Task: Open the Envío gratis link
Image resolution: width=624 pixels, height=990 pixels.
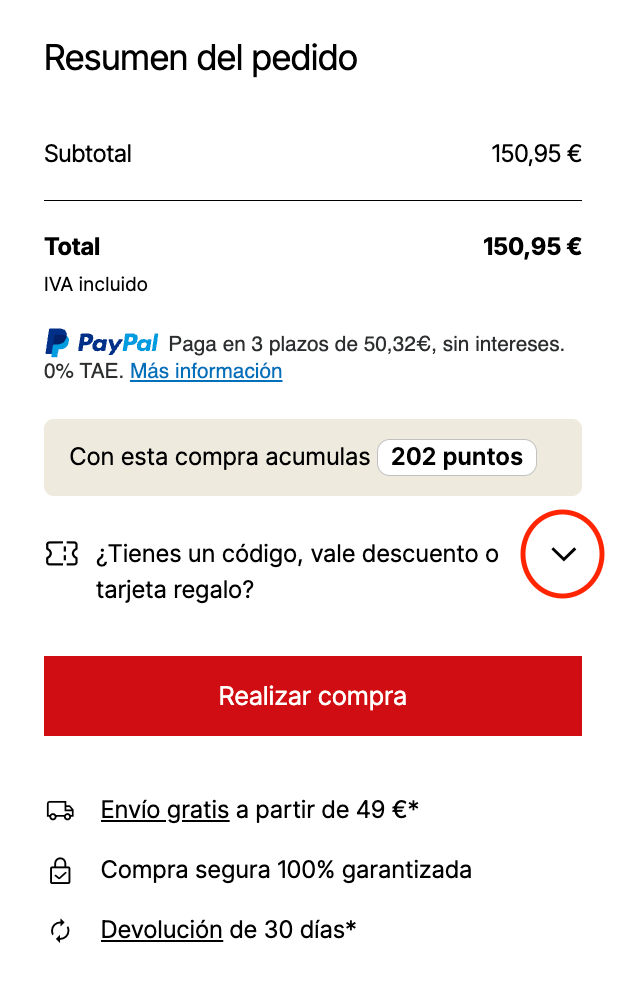Action: coord(165,809)
